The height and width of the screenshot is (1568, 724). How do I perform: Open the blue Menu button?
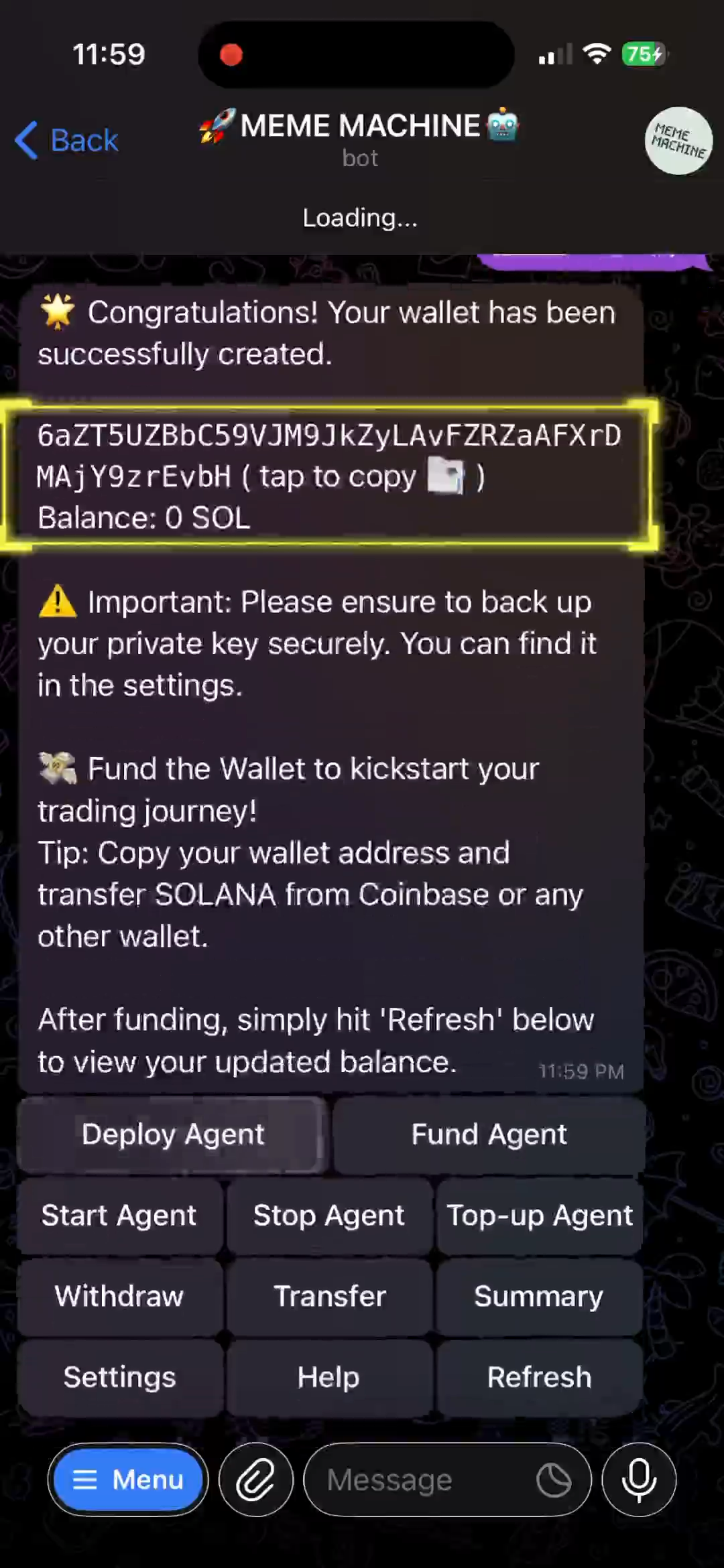tap(128, 1479)
